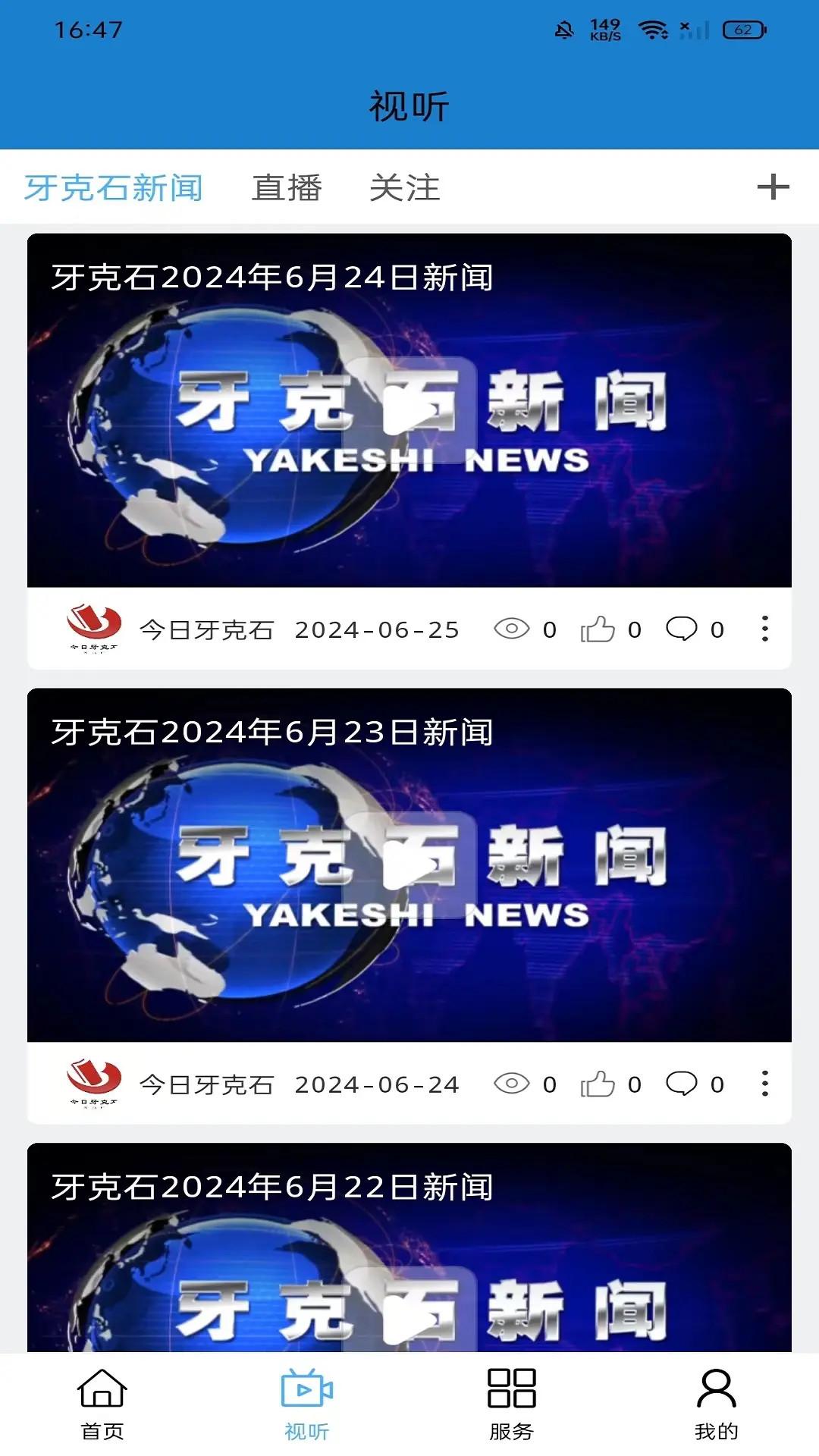
Task: Open comments on the June 23 news video
Action: [683, 1086]
